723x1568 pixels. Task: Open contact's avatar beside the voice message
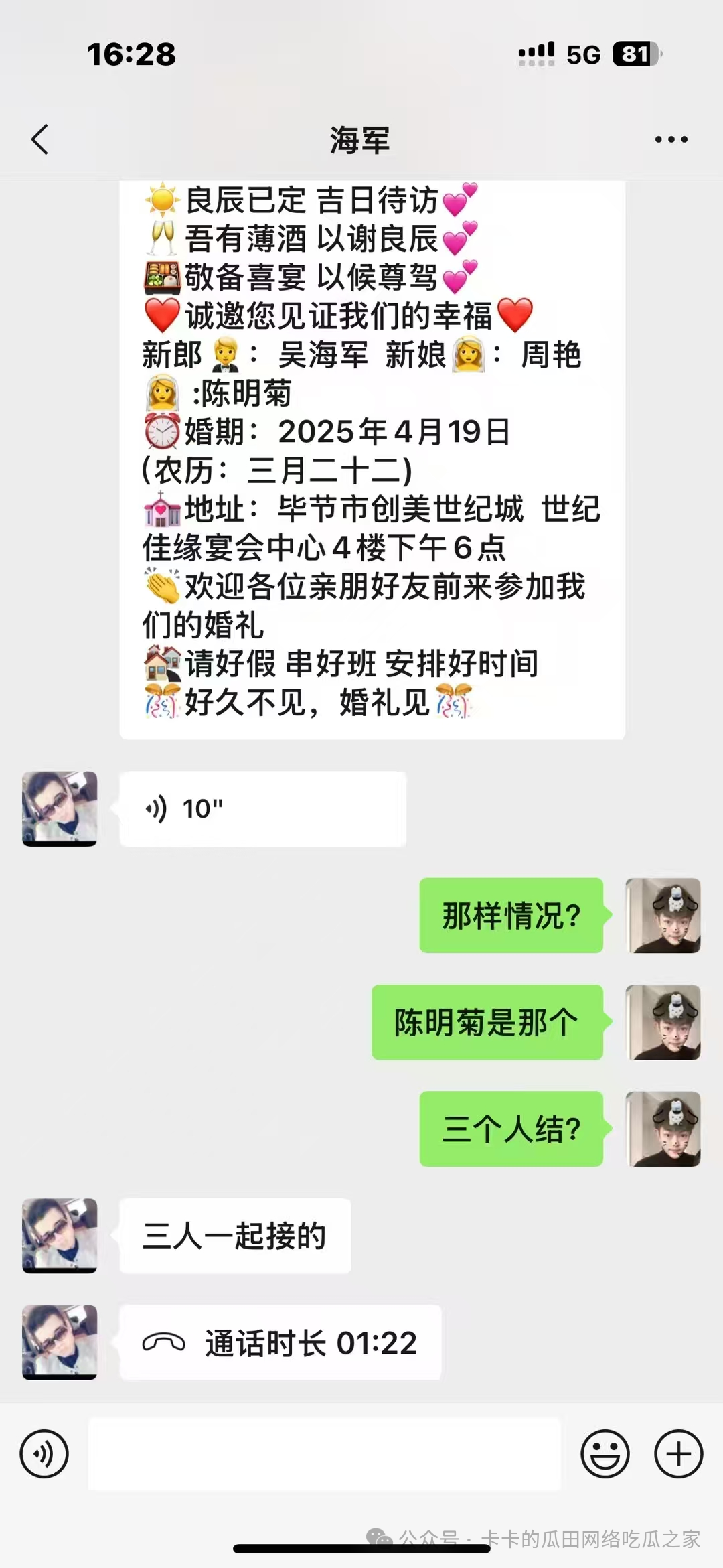pyautogui.click(x=60, y=808)
